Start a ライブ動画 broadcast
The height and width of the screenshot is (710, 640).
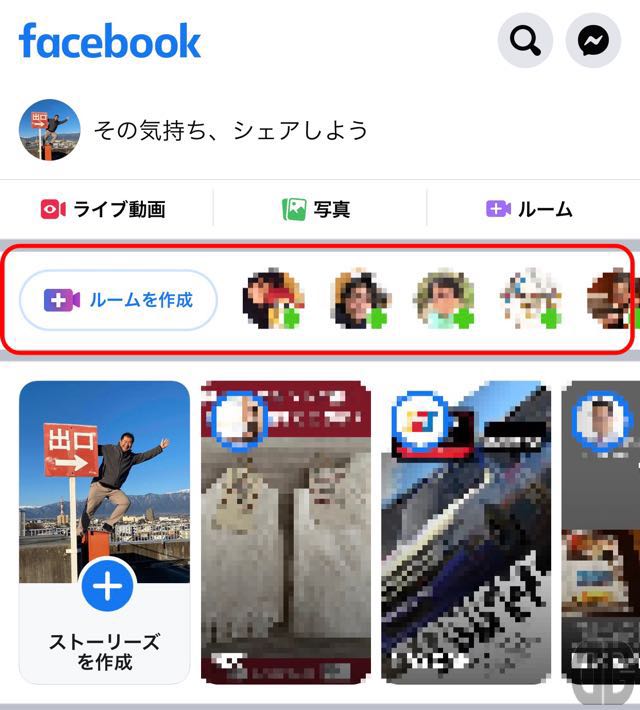coord(104,209)
